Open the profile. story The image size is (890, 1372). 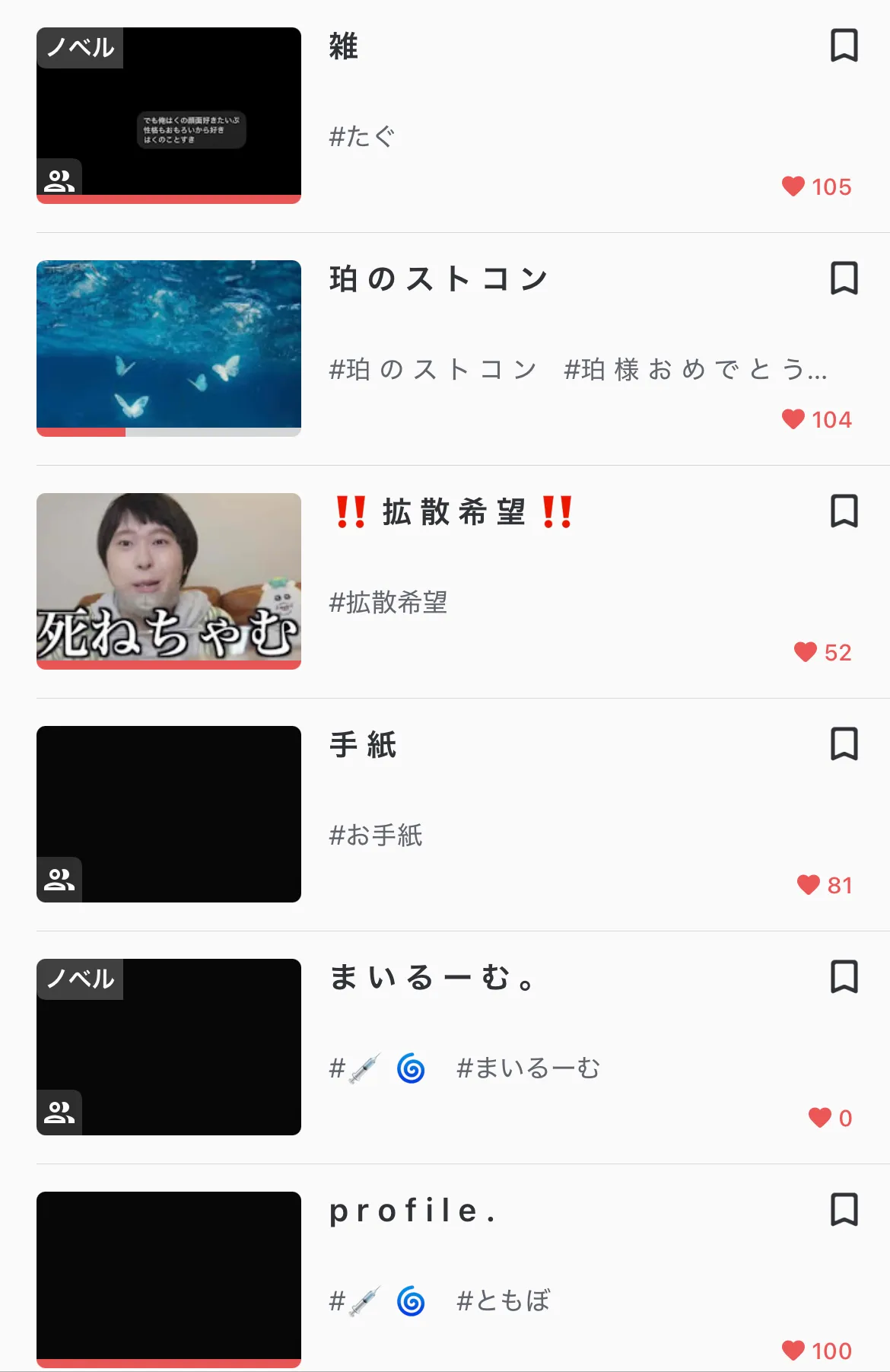point(169,1279)
